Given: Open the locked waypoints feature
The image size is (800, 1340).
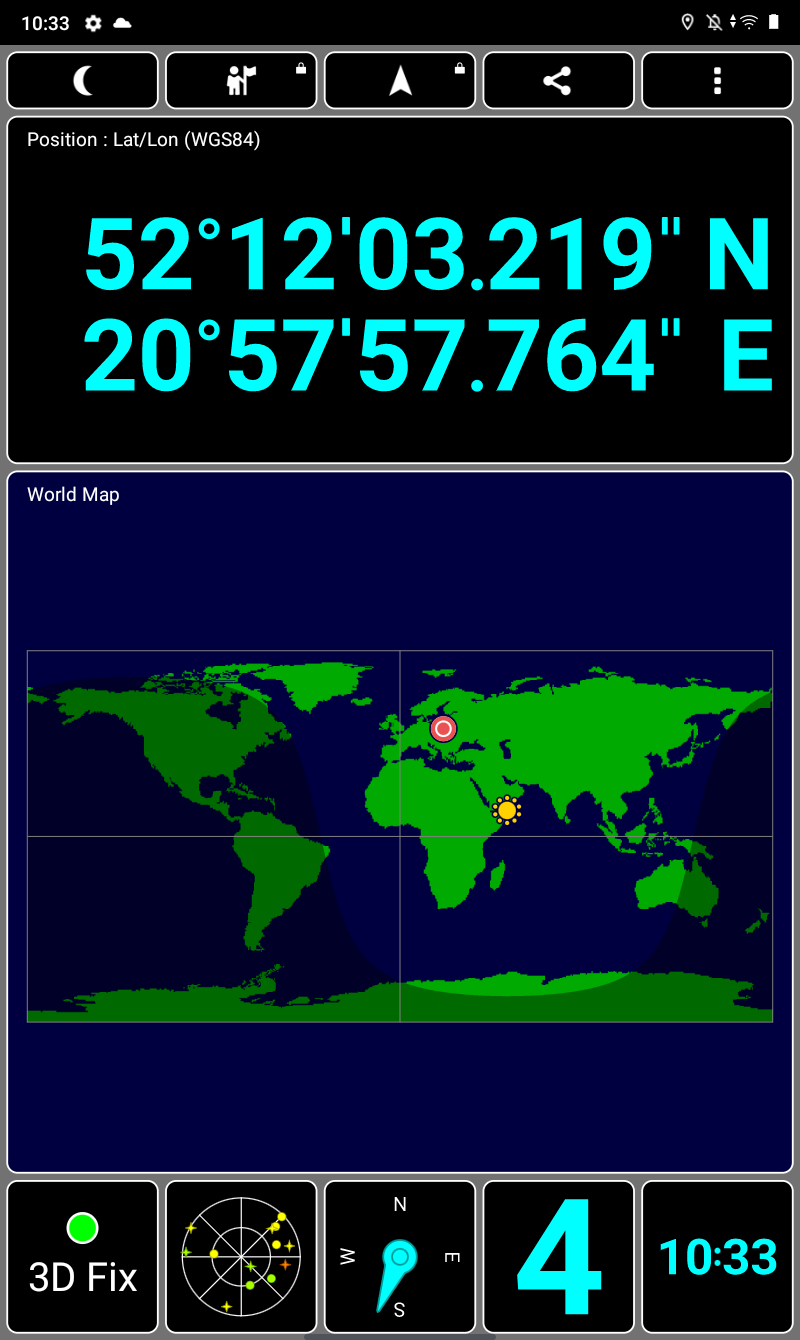Looking at the screenshot, I should coord(241,80).
